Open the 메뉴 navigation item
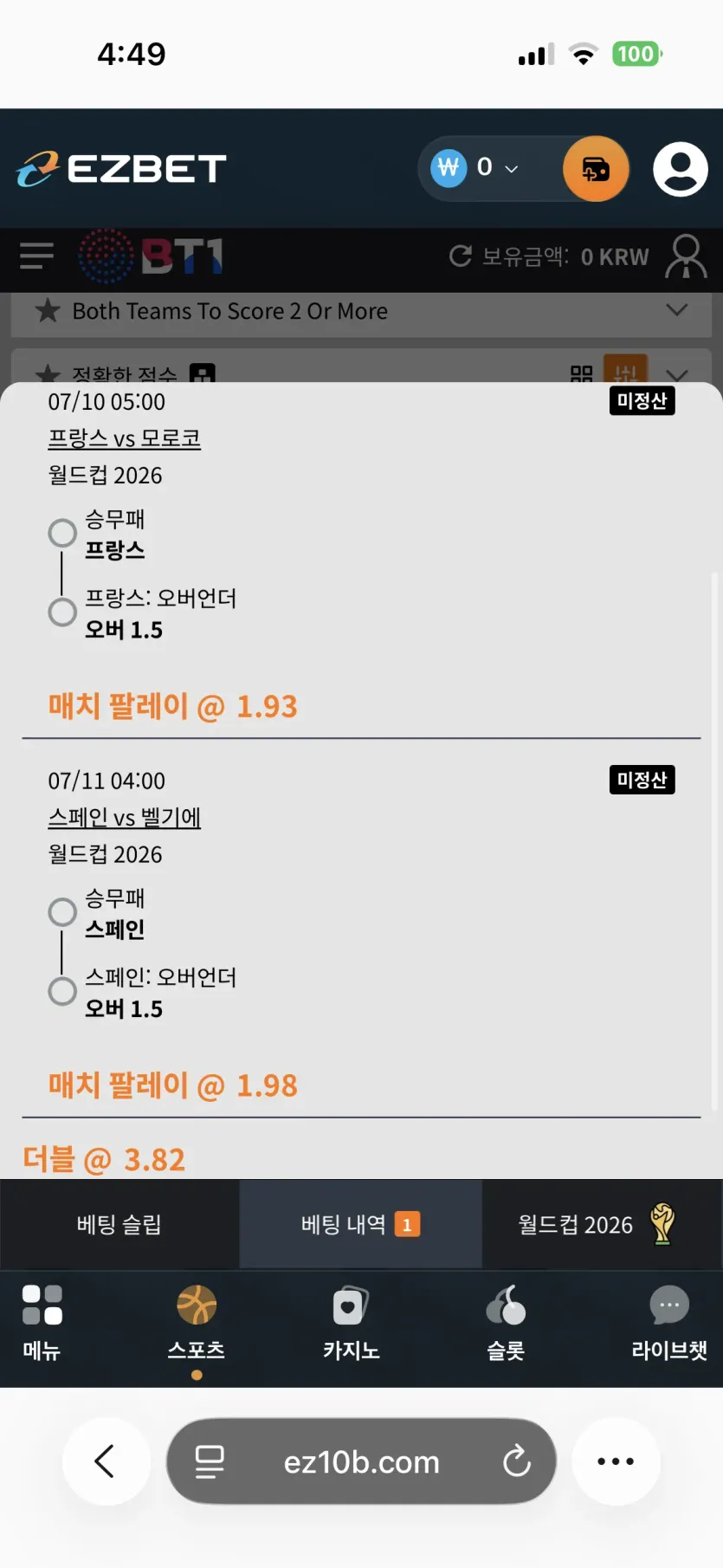The width and height of the screenshot is (723, 1568). pos(42,1324)
